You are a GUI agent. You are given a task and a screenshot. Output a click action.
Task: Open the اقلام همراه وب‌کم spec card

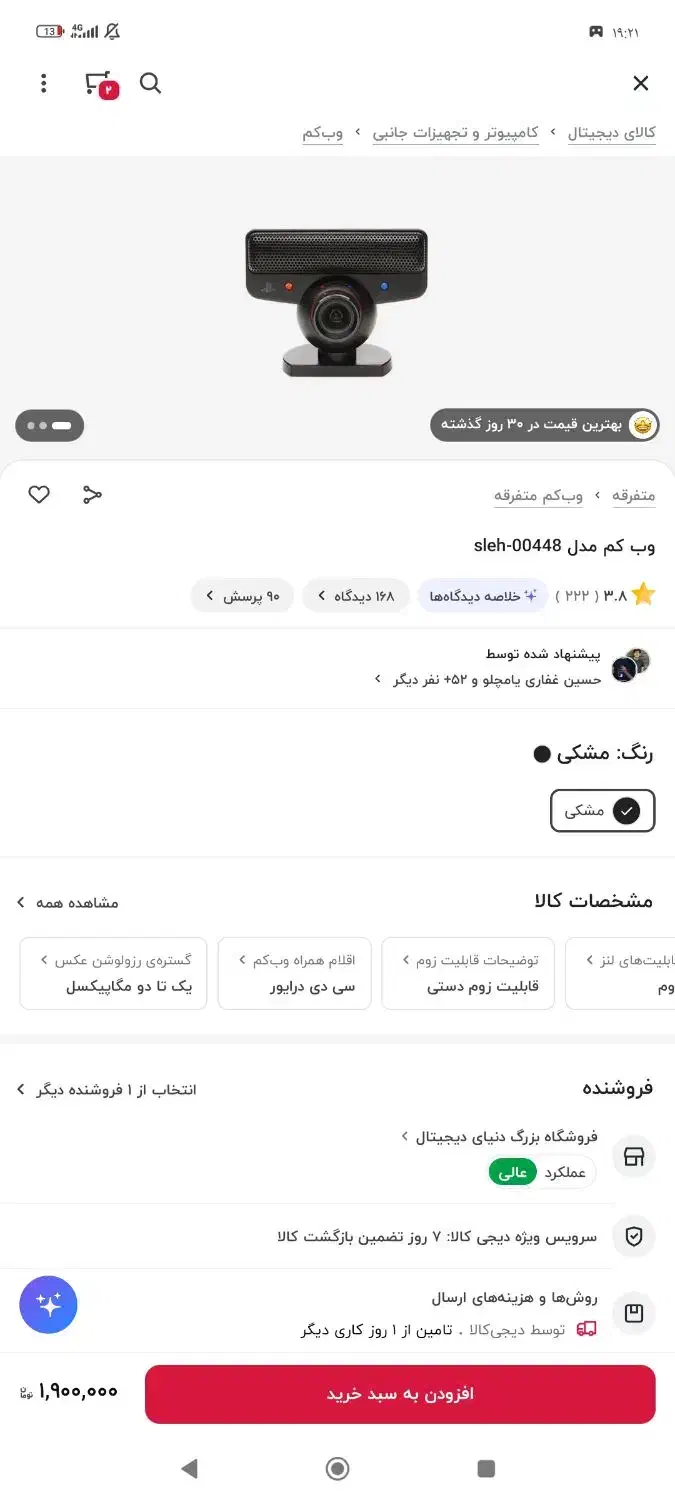click(x=294, y=973)
